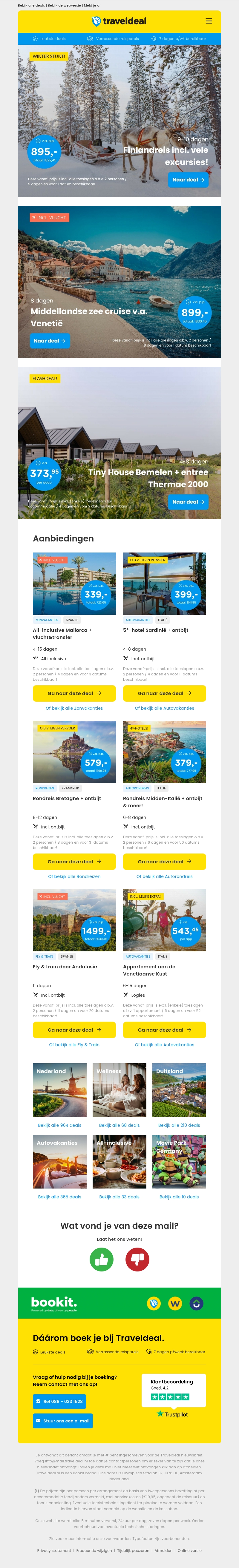Tap 'Stuur ons een e-mail' button
Viewport: 239px width, 1568px height.
pos(63,1421)
